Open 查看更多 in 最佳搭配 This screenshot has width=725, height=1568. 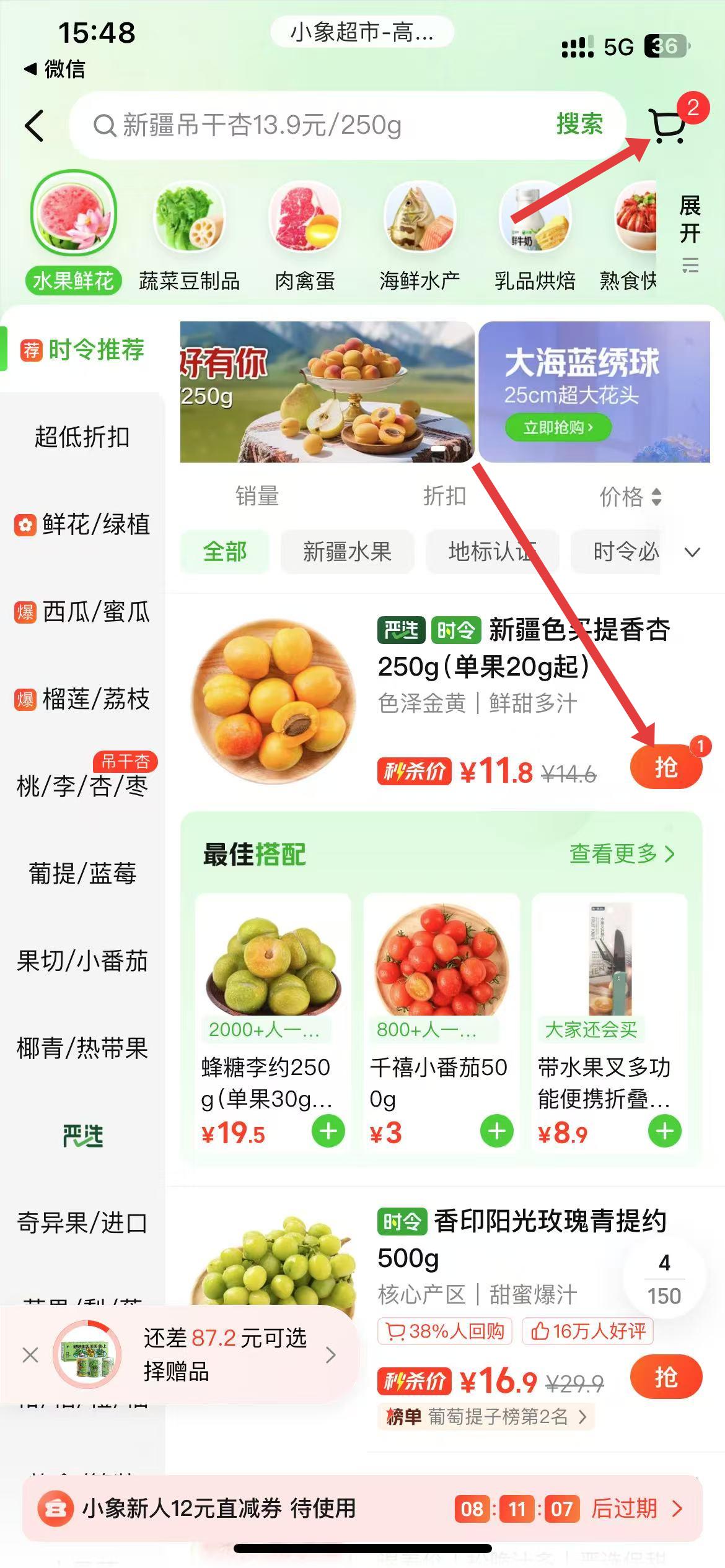[621, 854]
